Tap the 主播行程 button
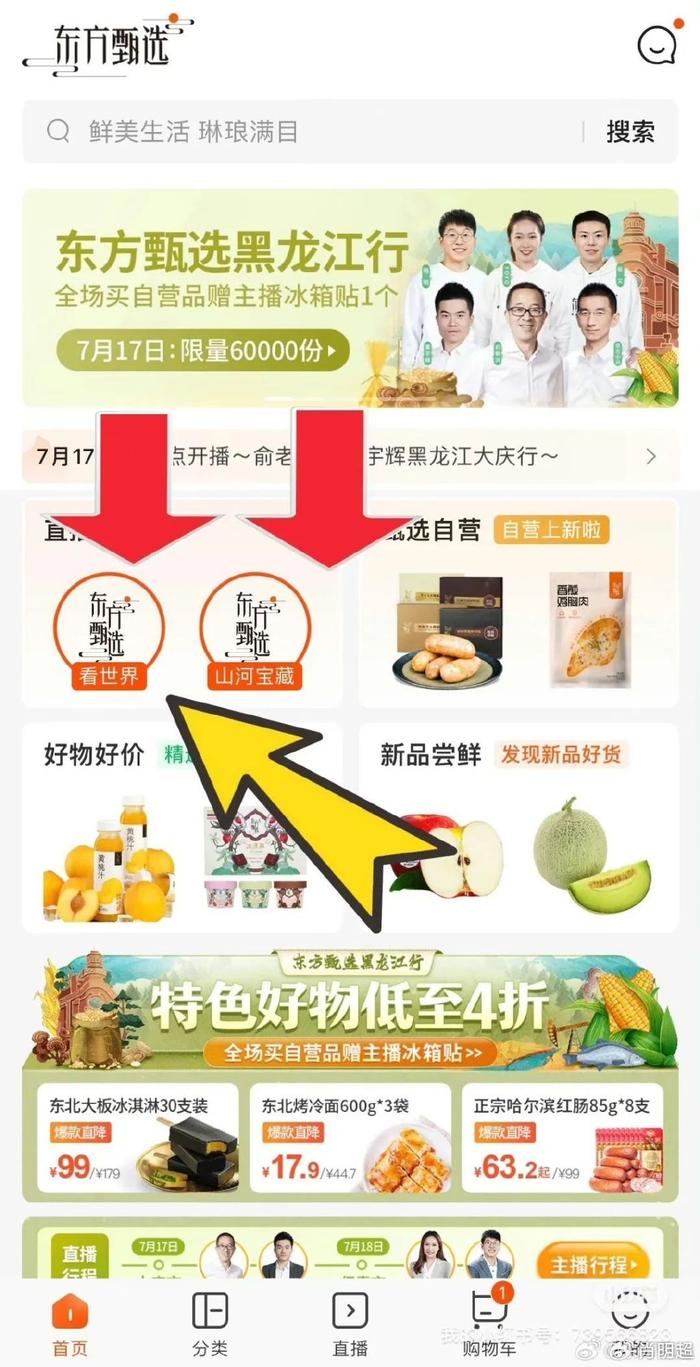This screenshot has height=1367, width=700. coord(593,1264)
